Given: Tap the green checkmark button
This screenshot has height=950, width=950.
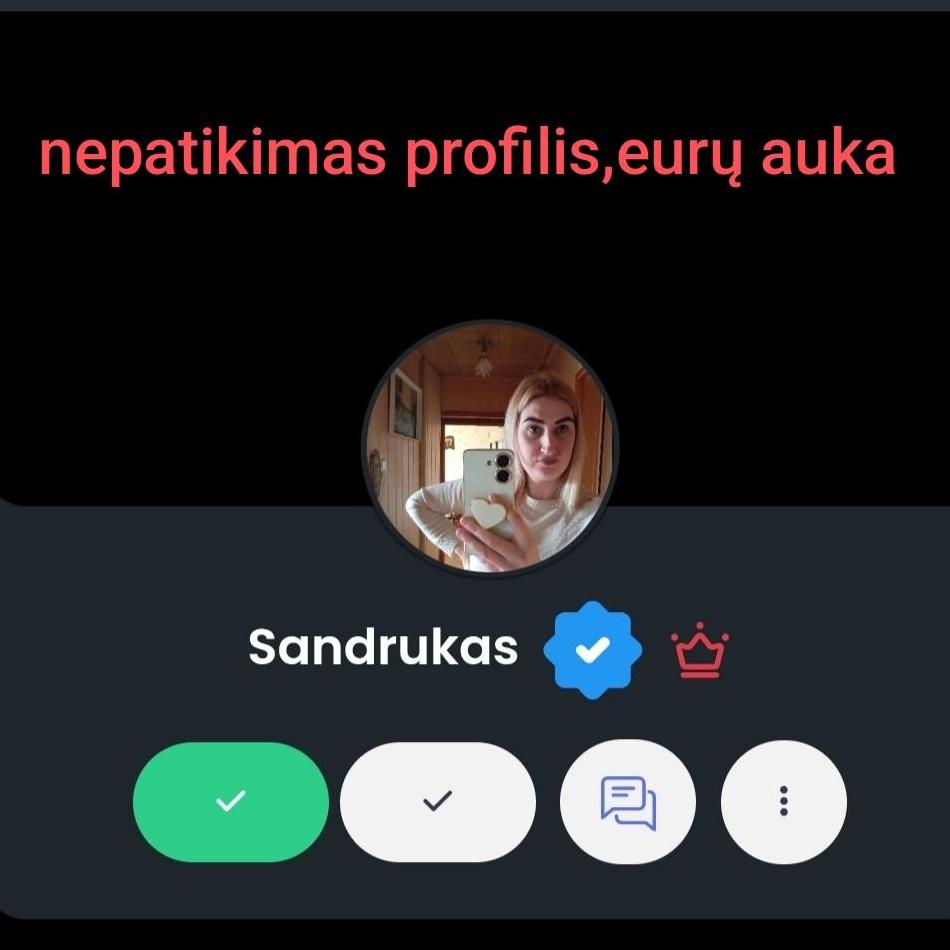Looking at the screenshot, I should tap(231, 801).
